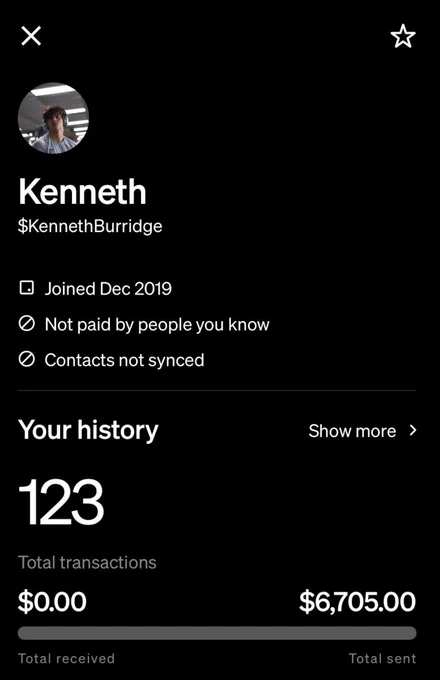Show more of your history
Viewport: 440px width, 680px height.
[x=362, y=431]
